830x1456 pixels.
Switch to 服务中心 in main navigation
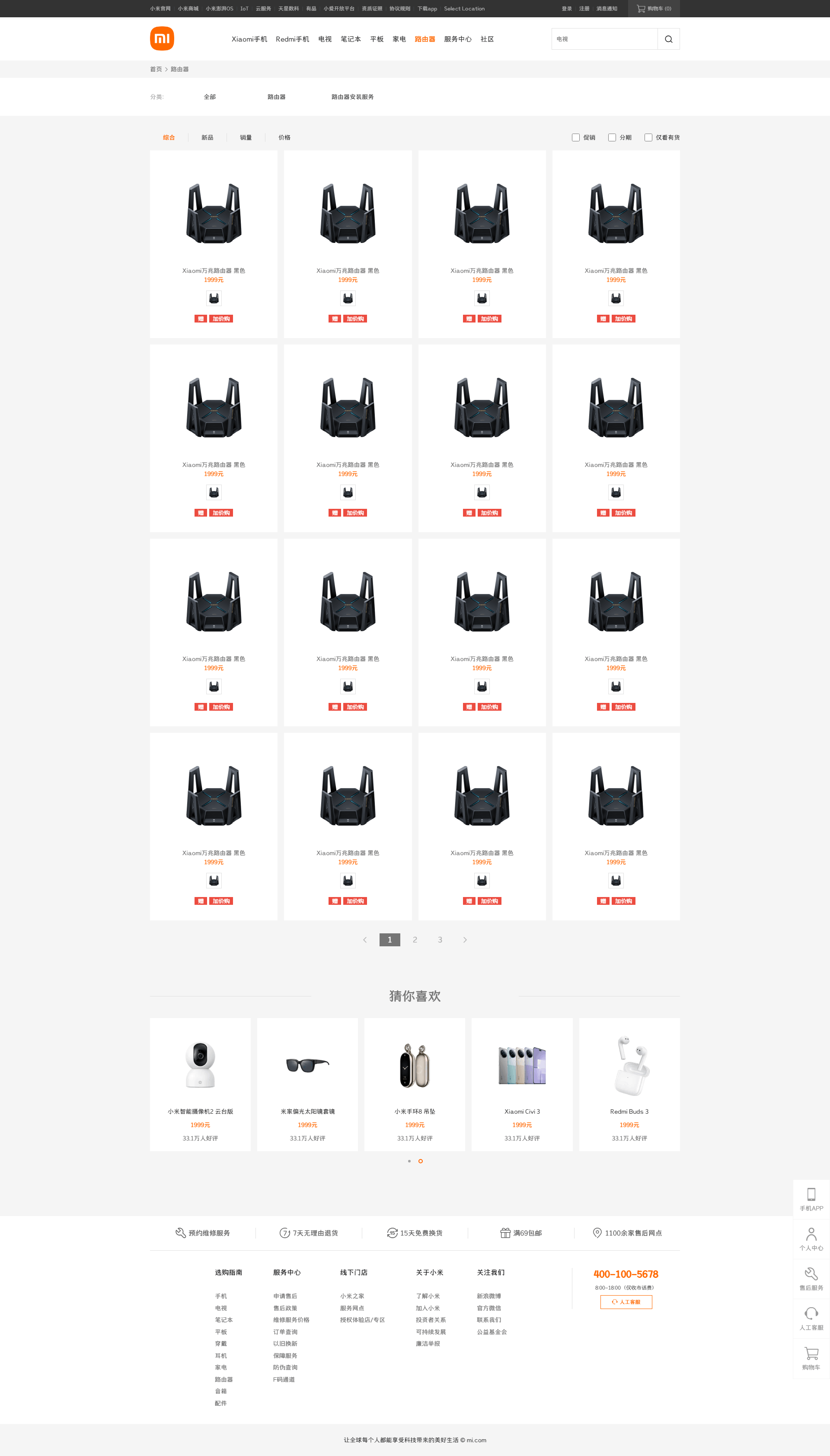point(457,39)
